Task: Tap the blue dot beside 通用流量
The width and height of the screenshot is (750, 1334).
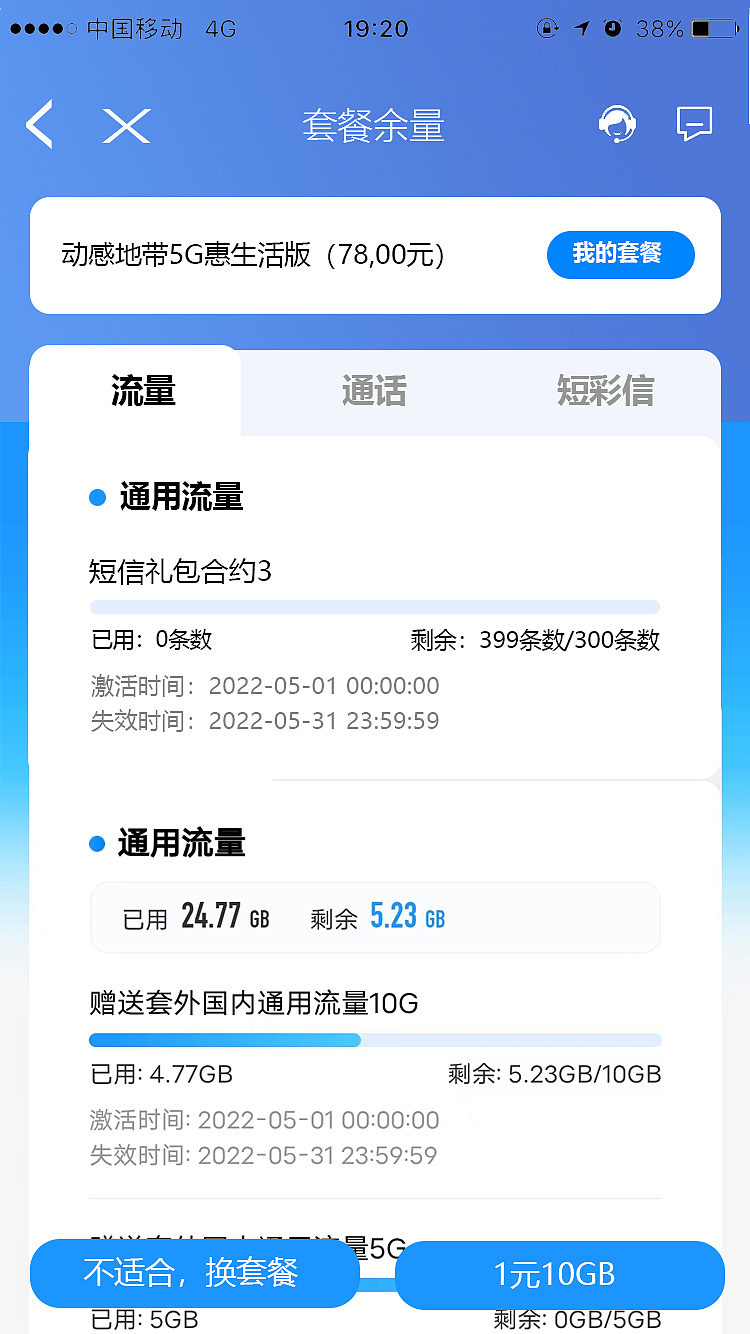Action: point(97,497)
